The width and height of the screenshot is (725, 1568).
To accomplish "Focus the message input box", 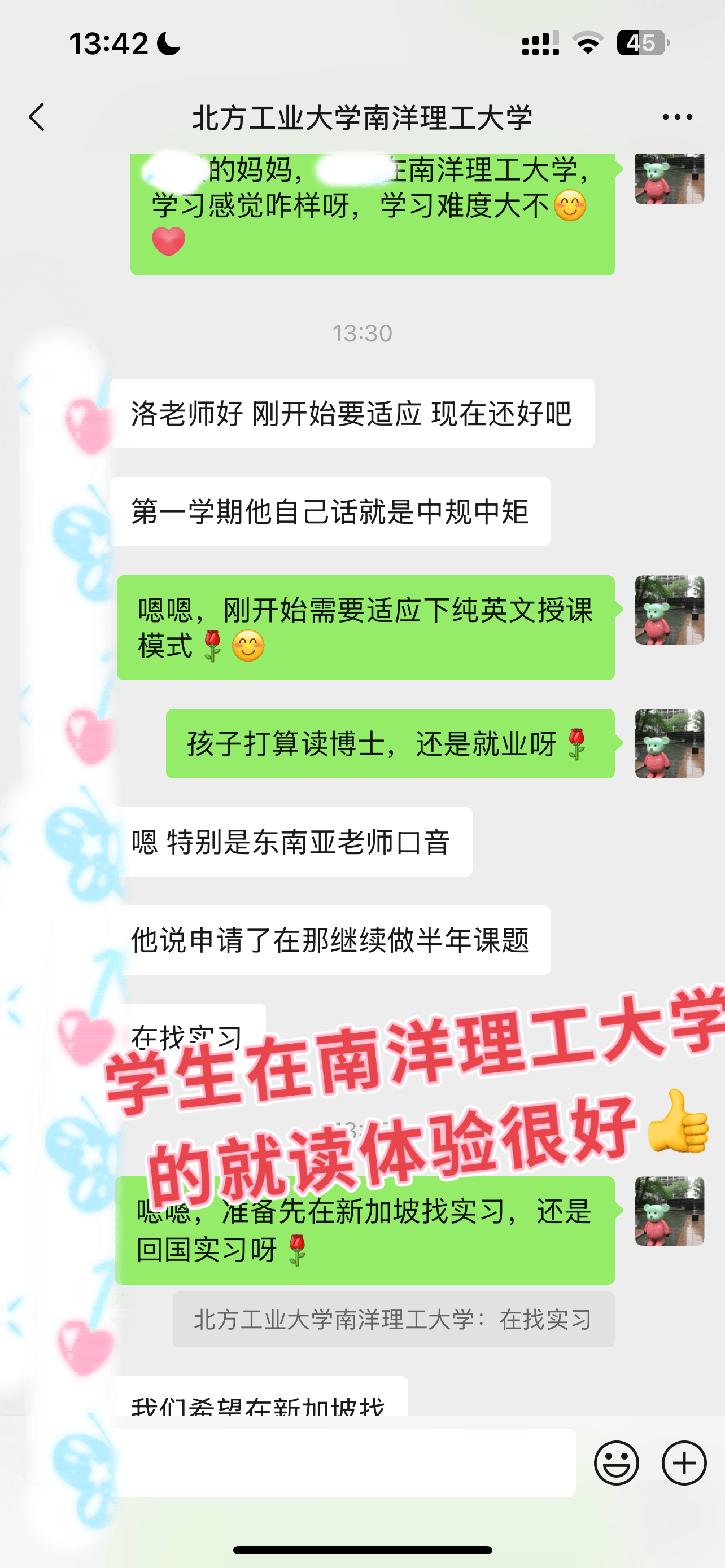I will (341, 1462).
